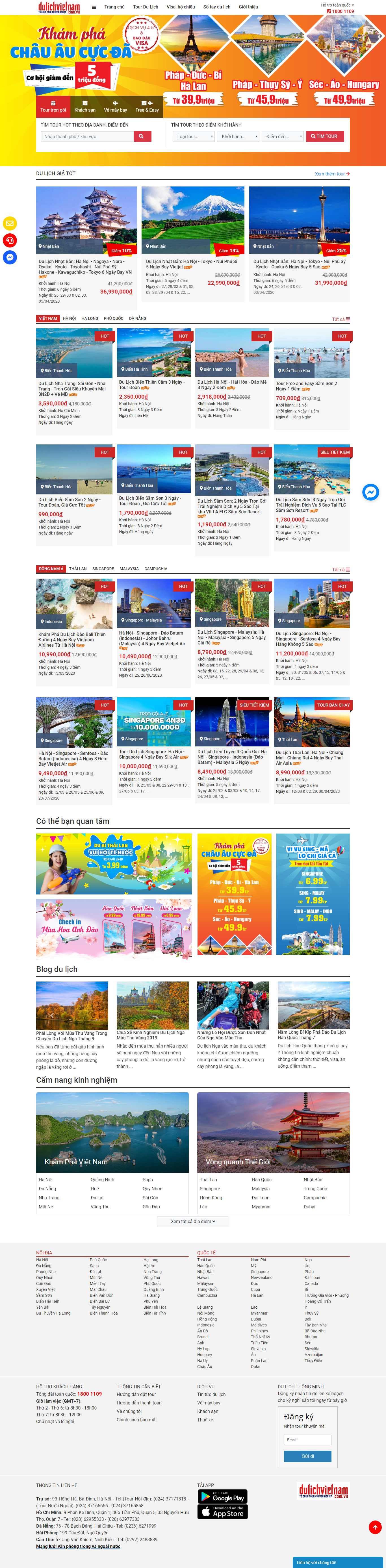This screenshot has height=1568, width=386.
Task: Go to Tour Du Lịch menu
Action: (146, 7)
